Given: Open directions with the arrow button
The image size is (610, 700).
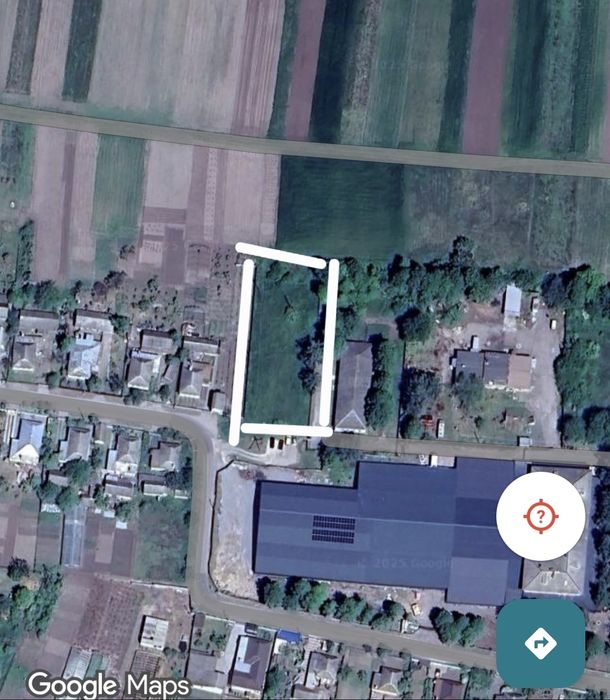Looking at the screenshot, I should click(540, 643).
